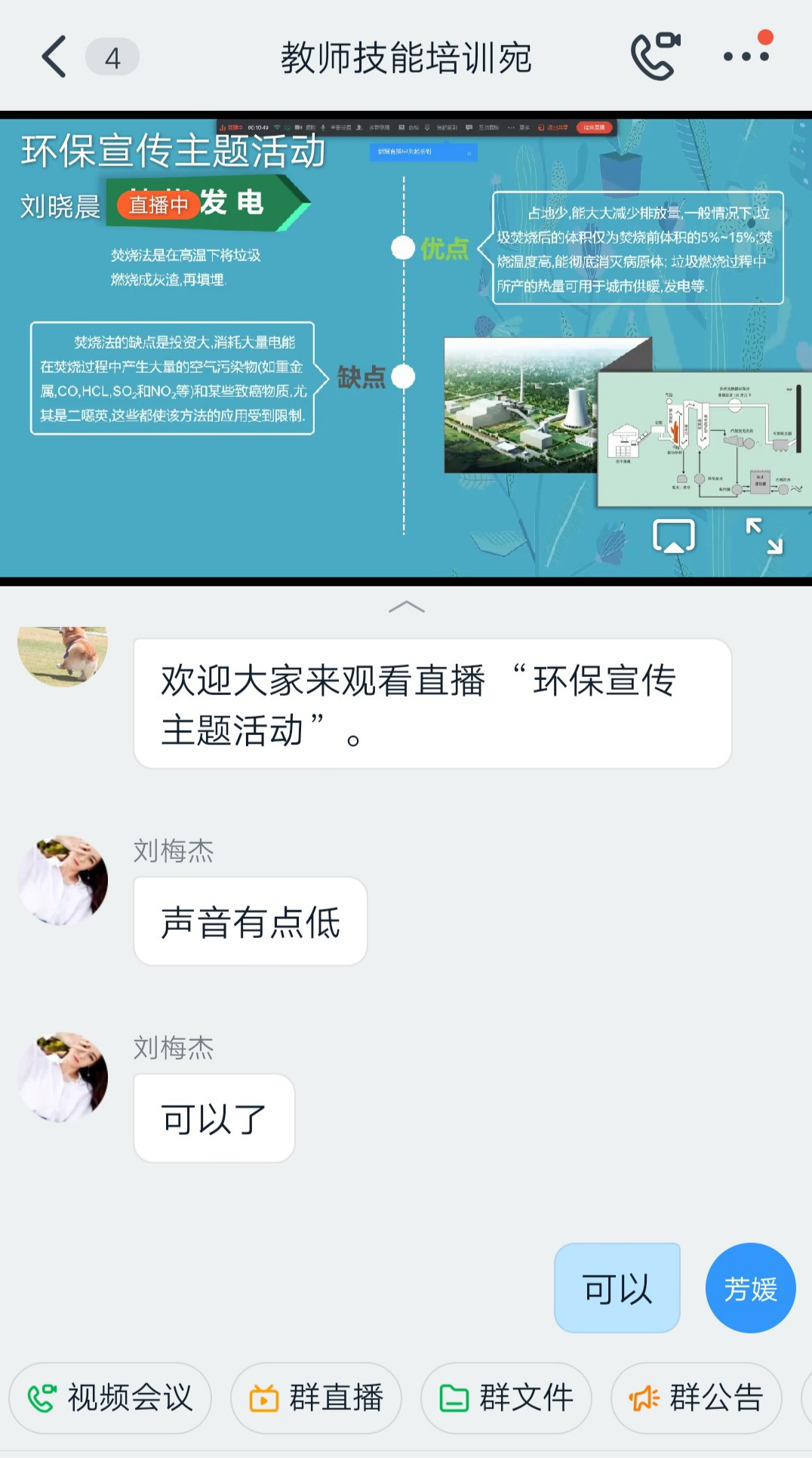The height and width of the screenshot is (1458, 812).
Task: Open 群公告 group announcements
Action: tap(697, 1398)
